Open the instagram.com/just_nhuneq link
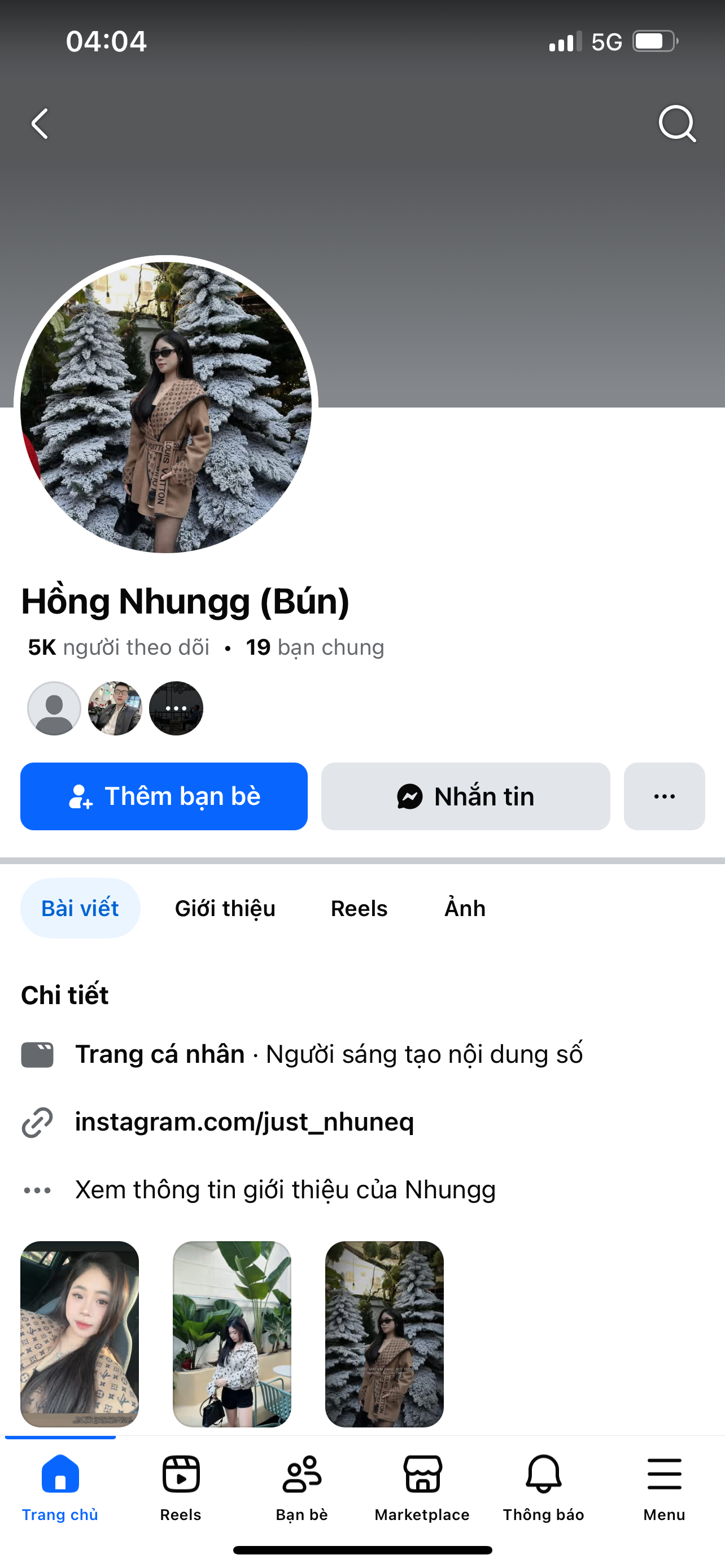The width and height of the screenshot is (725, 1568). click(x=244, y=1121)
